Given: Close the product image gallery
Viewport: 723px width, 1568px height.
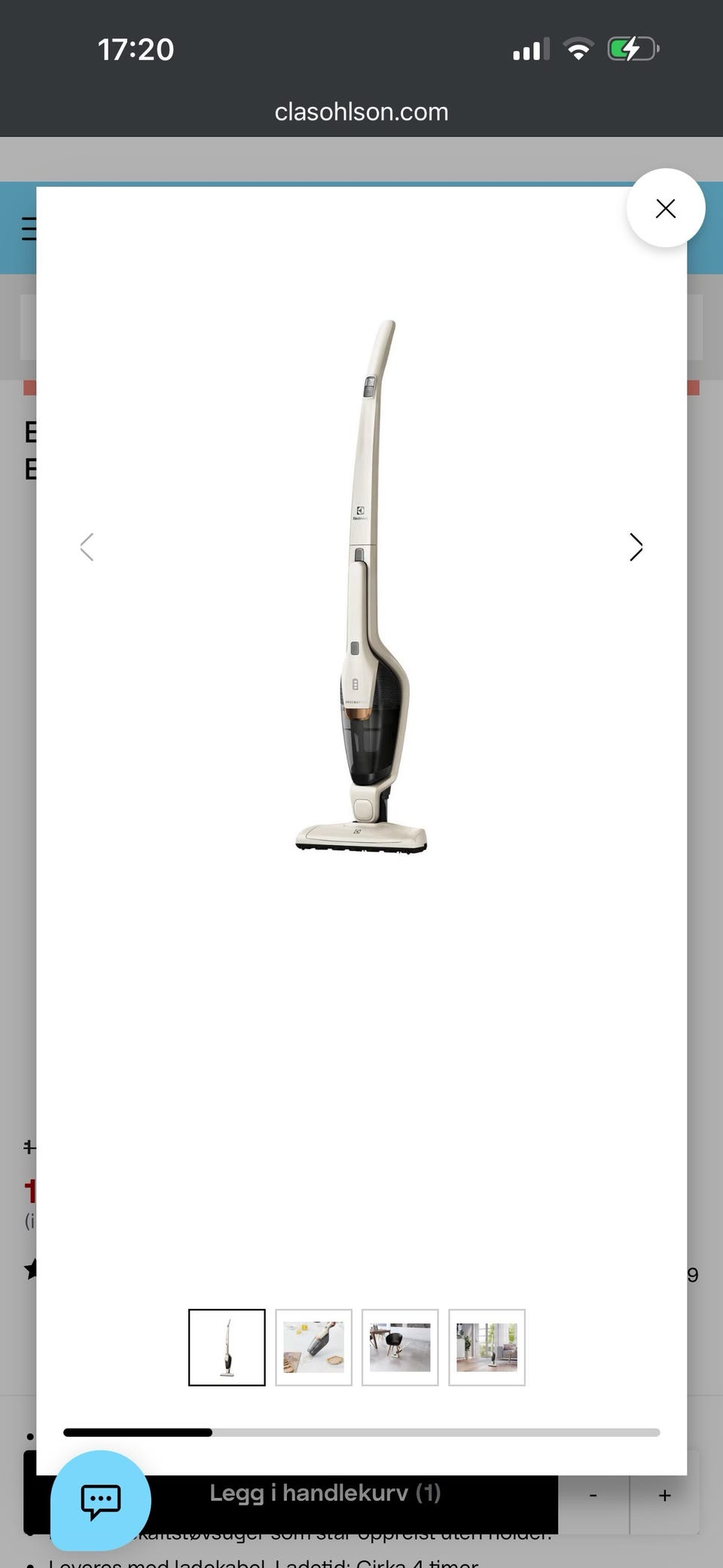Looking at the screenshot, I should coord(666,208).
